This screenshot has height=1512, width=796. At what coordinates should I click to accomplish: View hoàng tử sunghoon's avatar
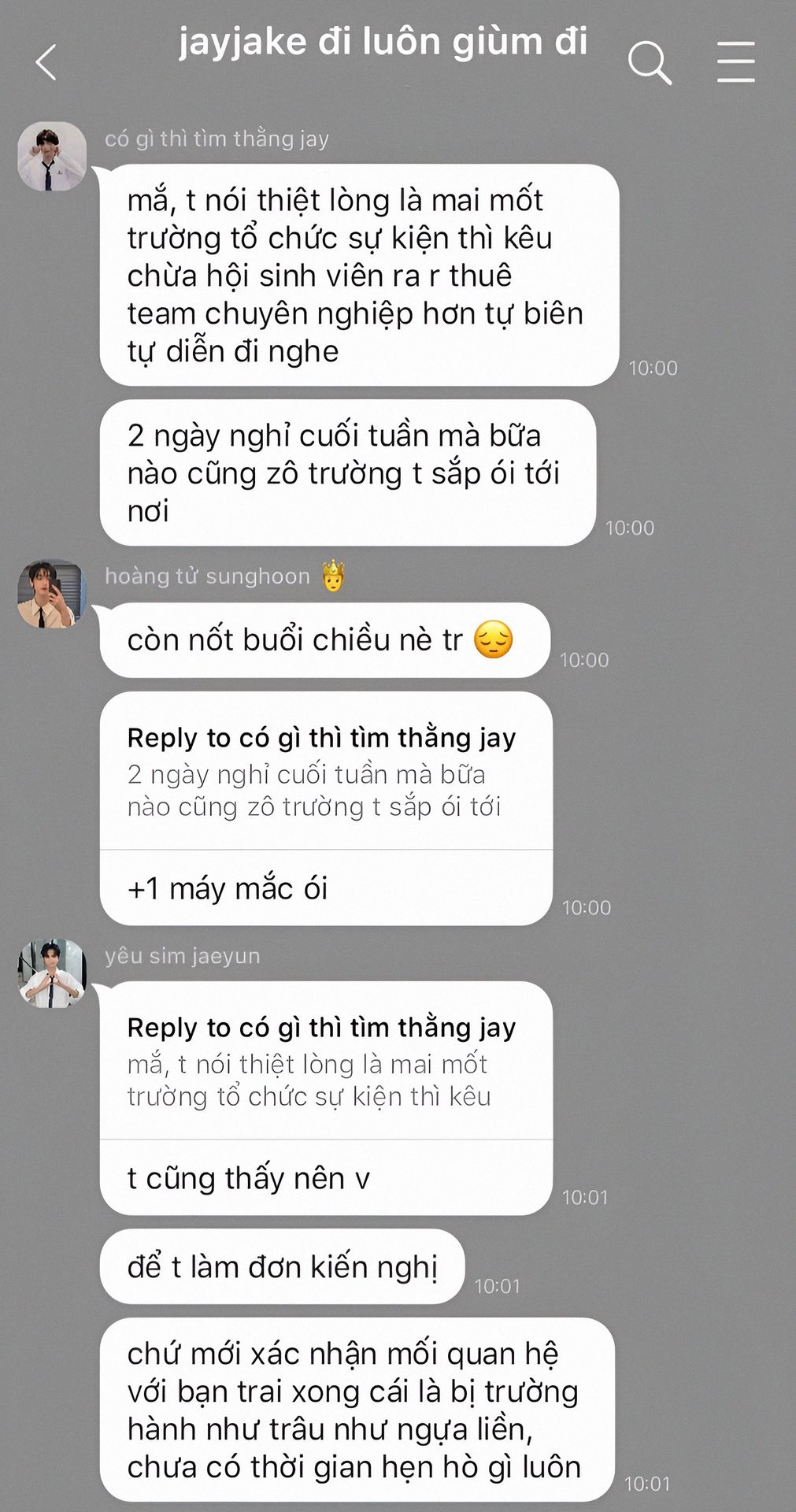point(52,594)
